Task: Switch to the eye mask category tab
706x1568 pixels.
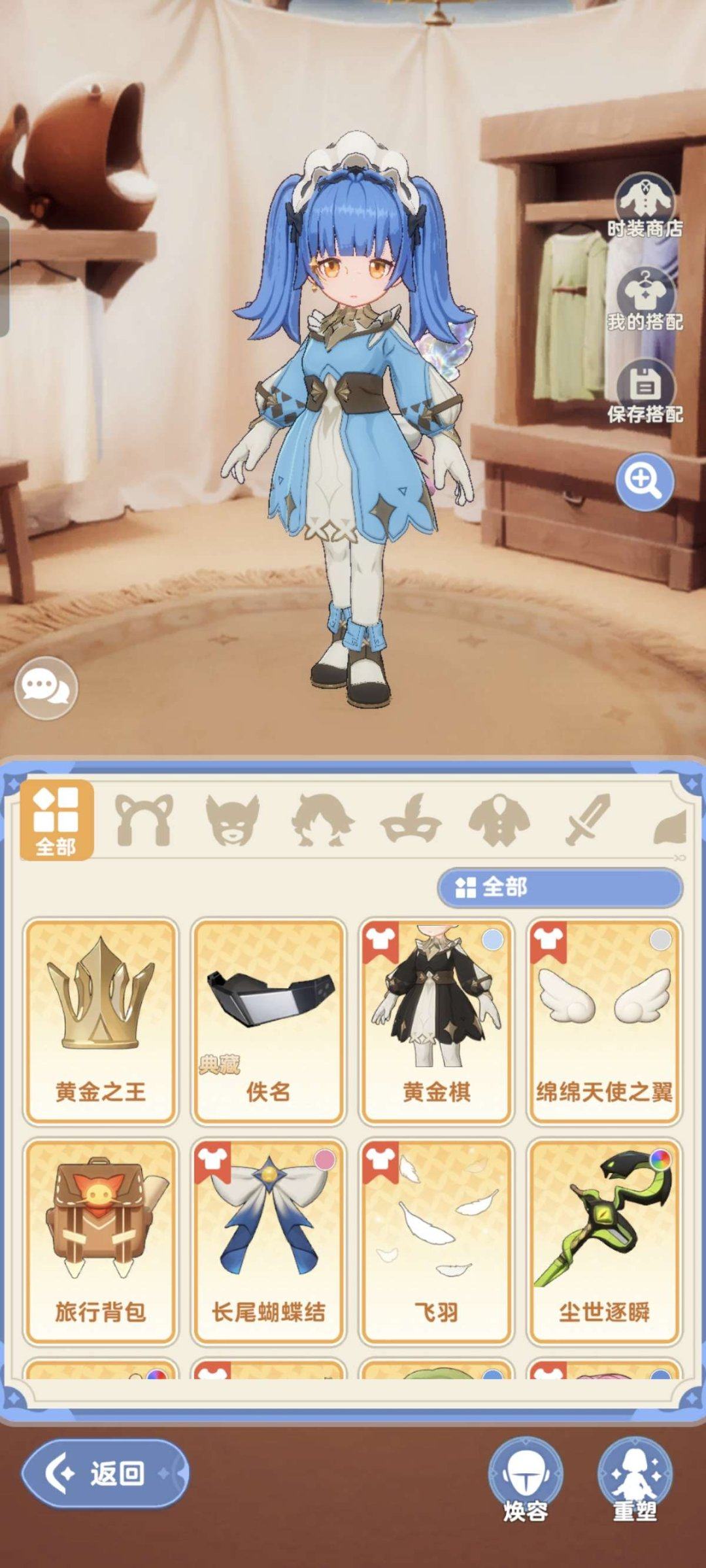Action: tap(411, 820)
